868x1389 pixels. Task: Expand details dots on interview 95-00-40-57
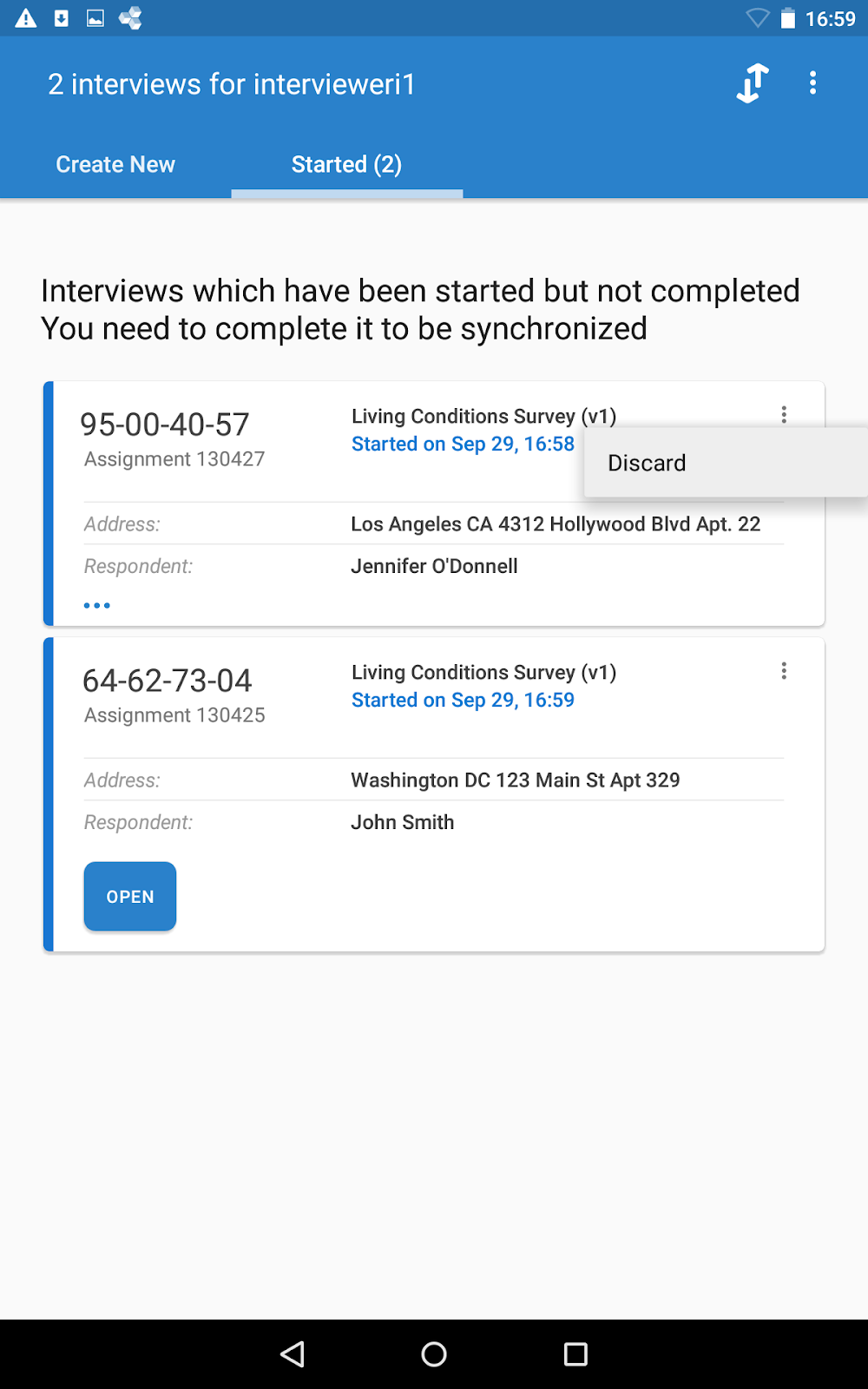click(96, 605)
